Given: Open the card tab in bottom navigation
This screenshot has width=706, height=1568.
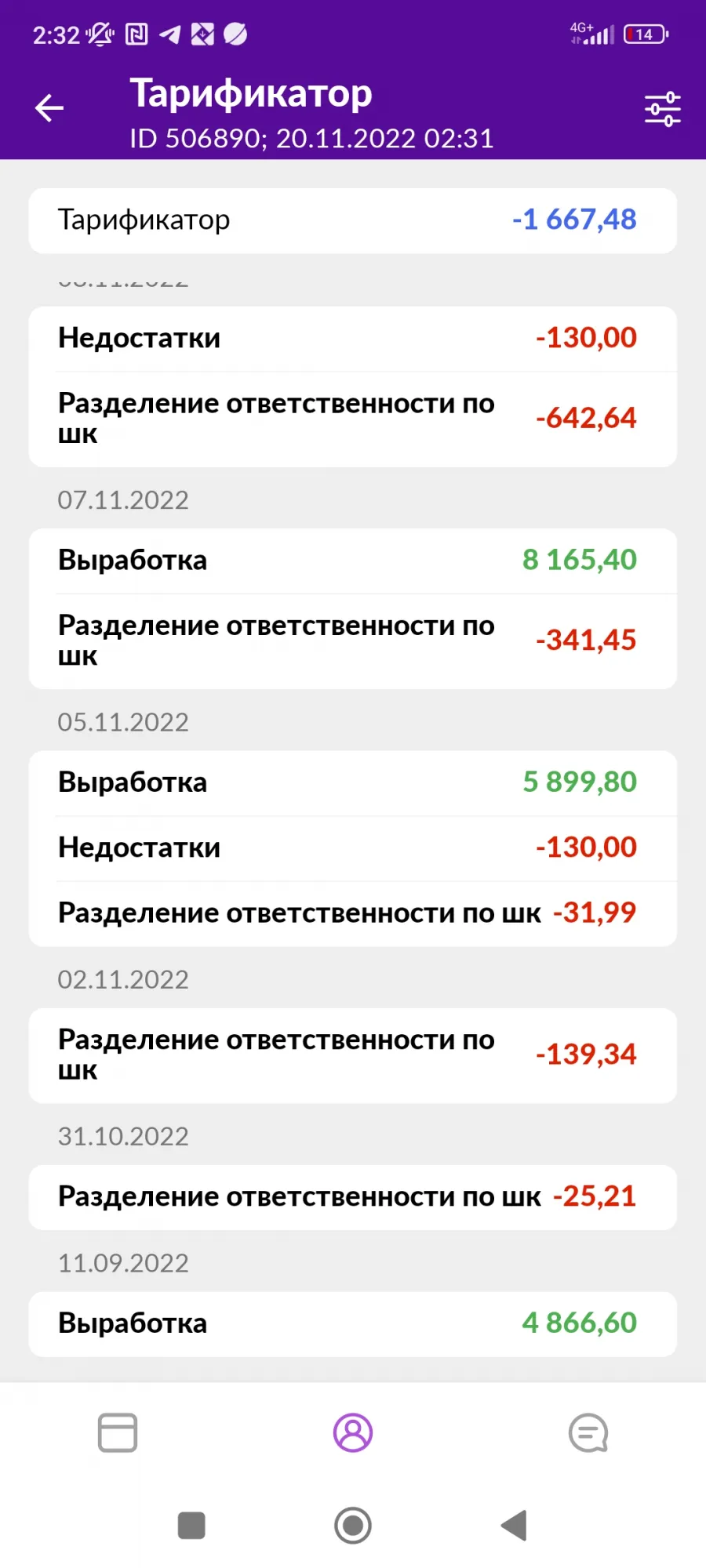Looking at the screenshot, I should click(118, 1432).
